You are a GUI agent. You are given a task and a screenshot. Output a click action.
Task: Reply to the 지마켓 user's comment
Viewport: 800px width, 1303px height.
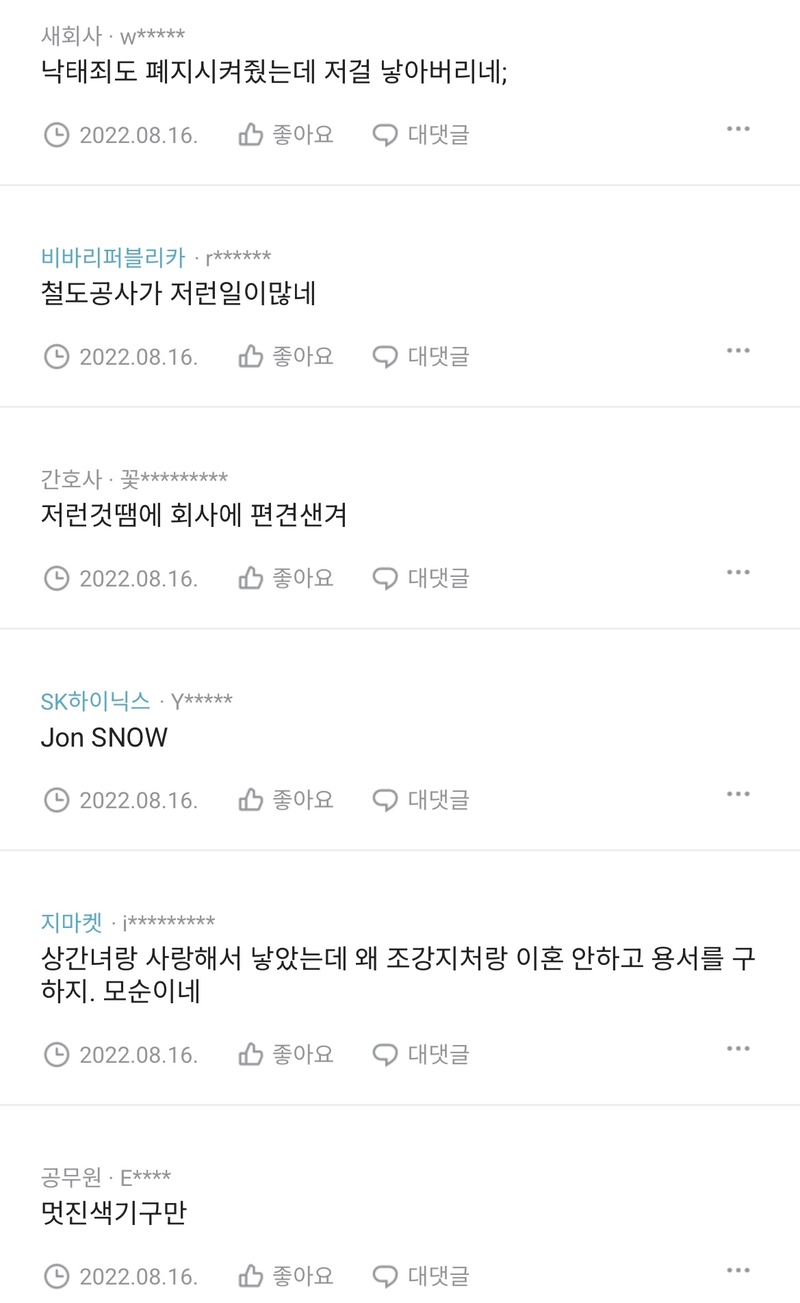[x=420, y=1054]
